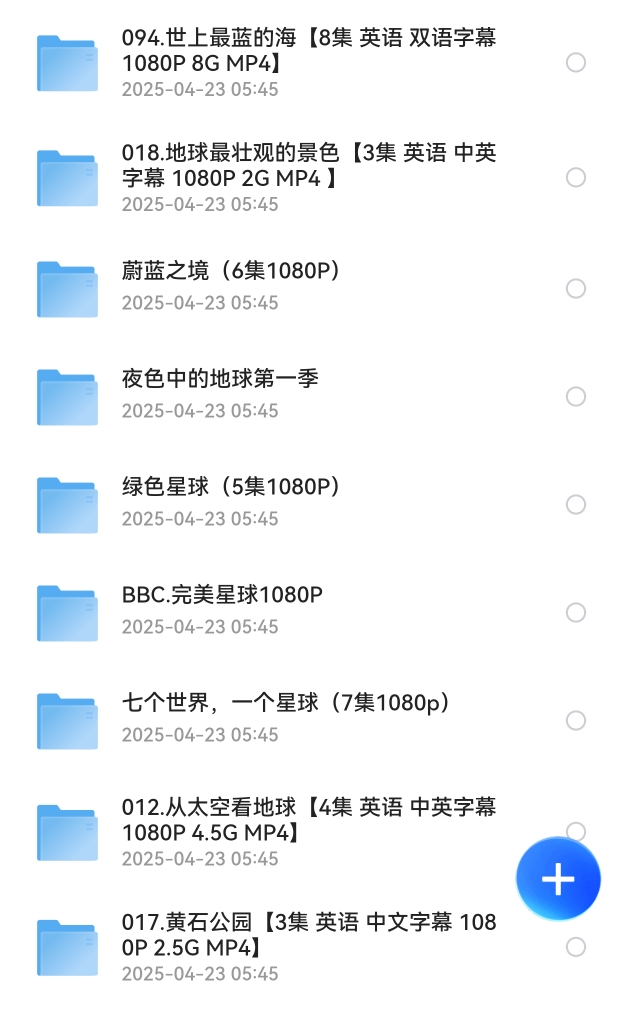Select the circle for 017.黄石公园
Viewport: 630px width, 1034px height.
(x=576, y=947)
